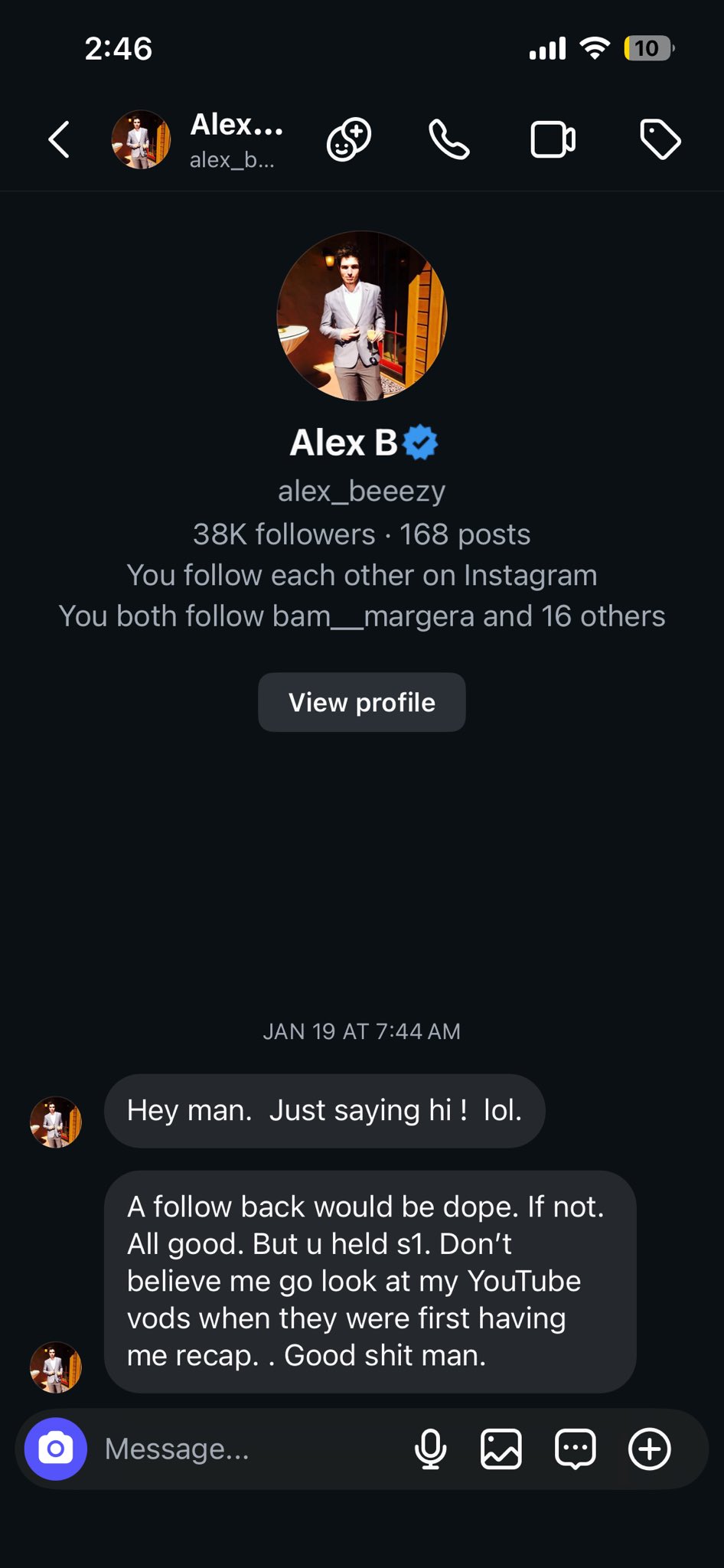Attach a photo from the gallery
This screenshot has width=724, height=1568.
(501, 1449)
